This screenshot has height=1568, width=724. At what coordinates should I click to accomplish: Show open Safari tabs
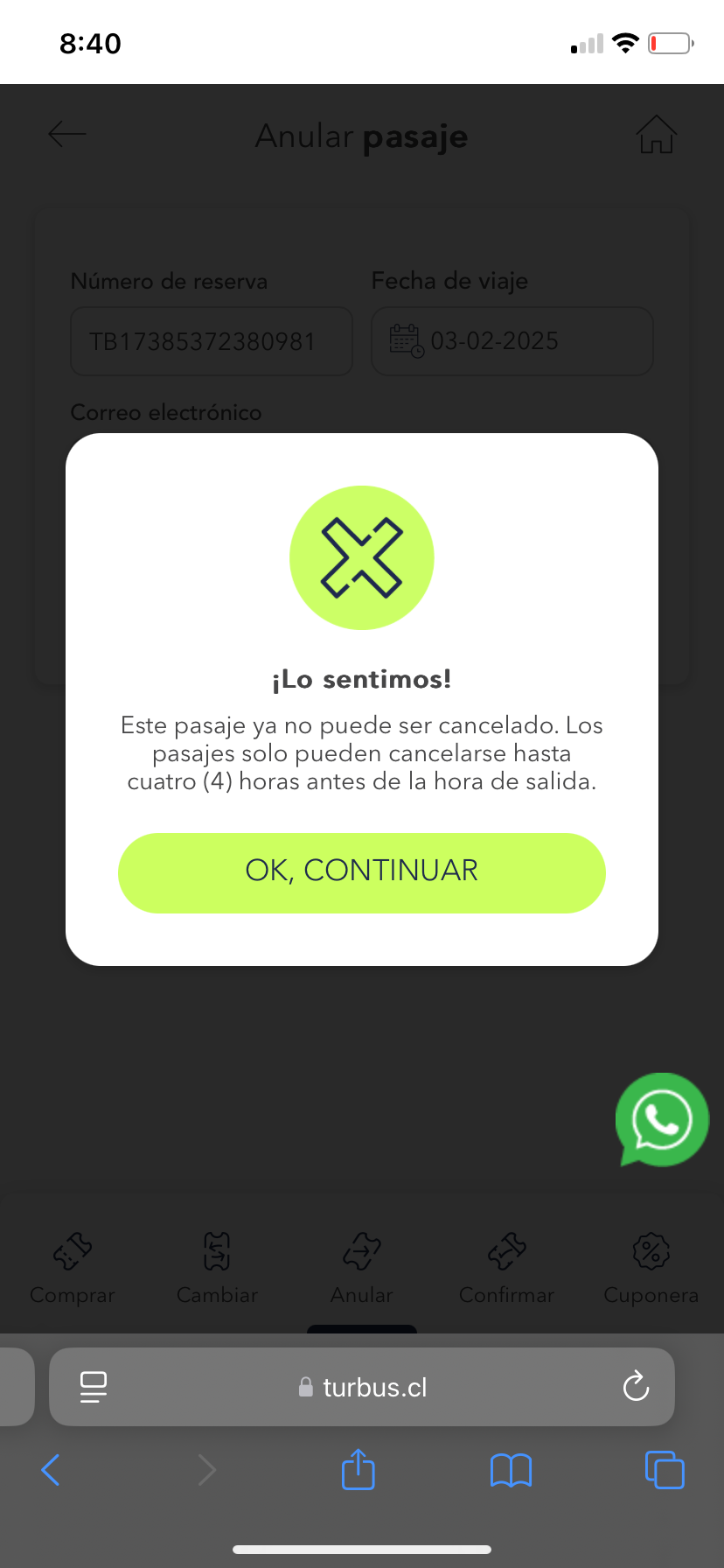[x=665, y=1469]
